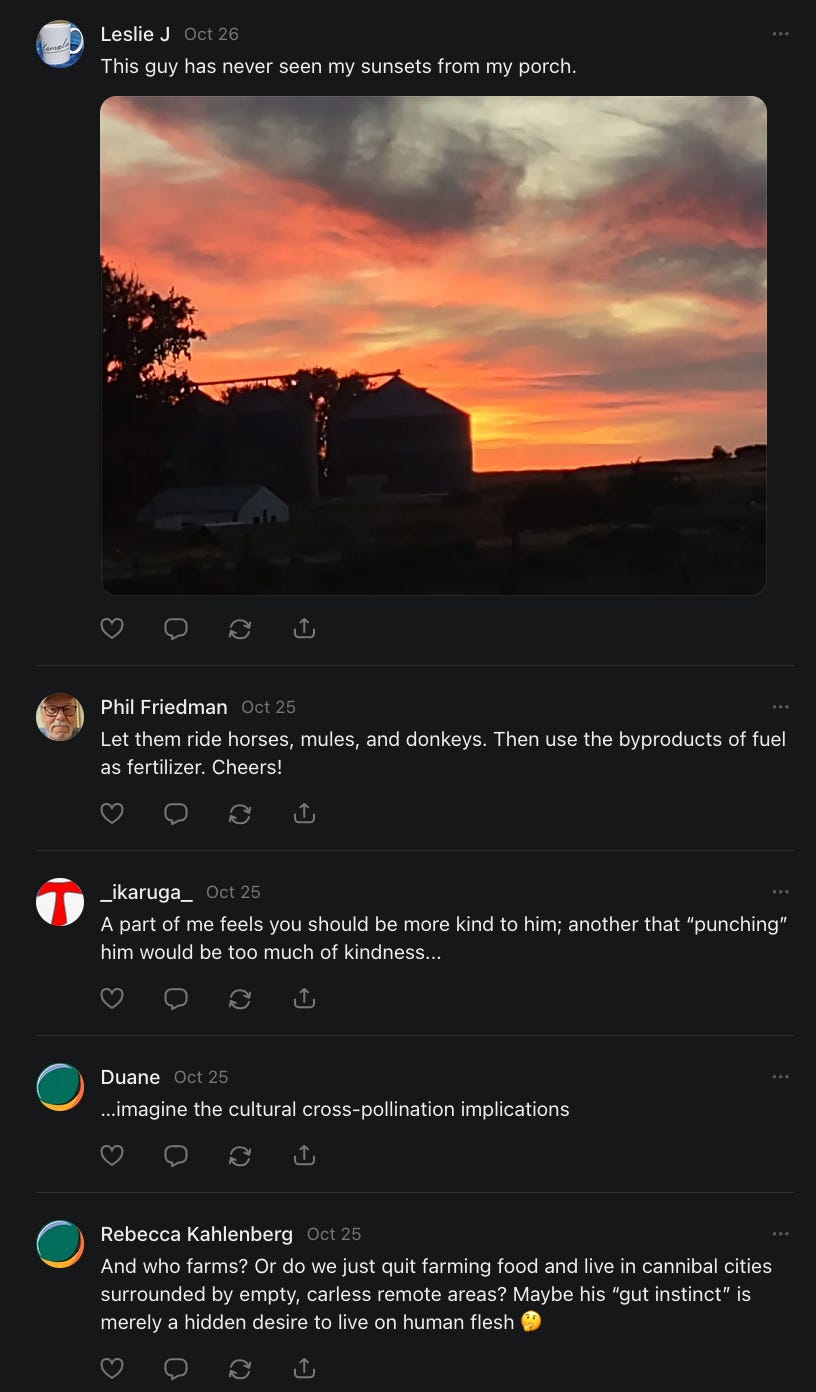Open the sunset photo in Leslie J's comment
Screen dimensions: 816x1392
tap(433, 345)
